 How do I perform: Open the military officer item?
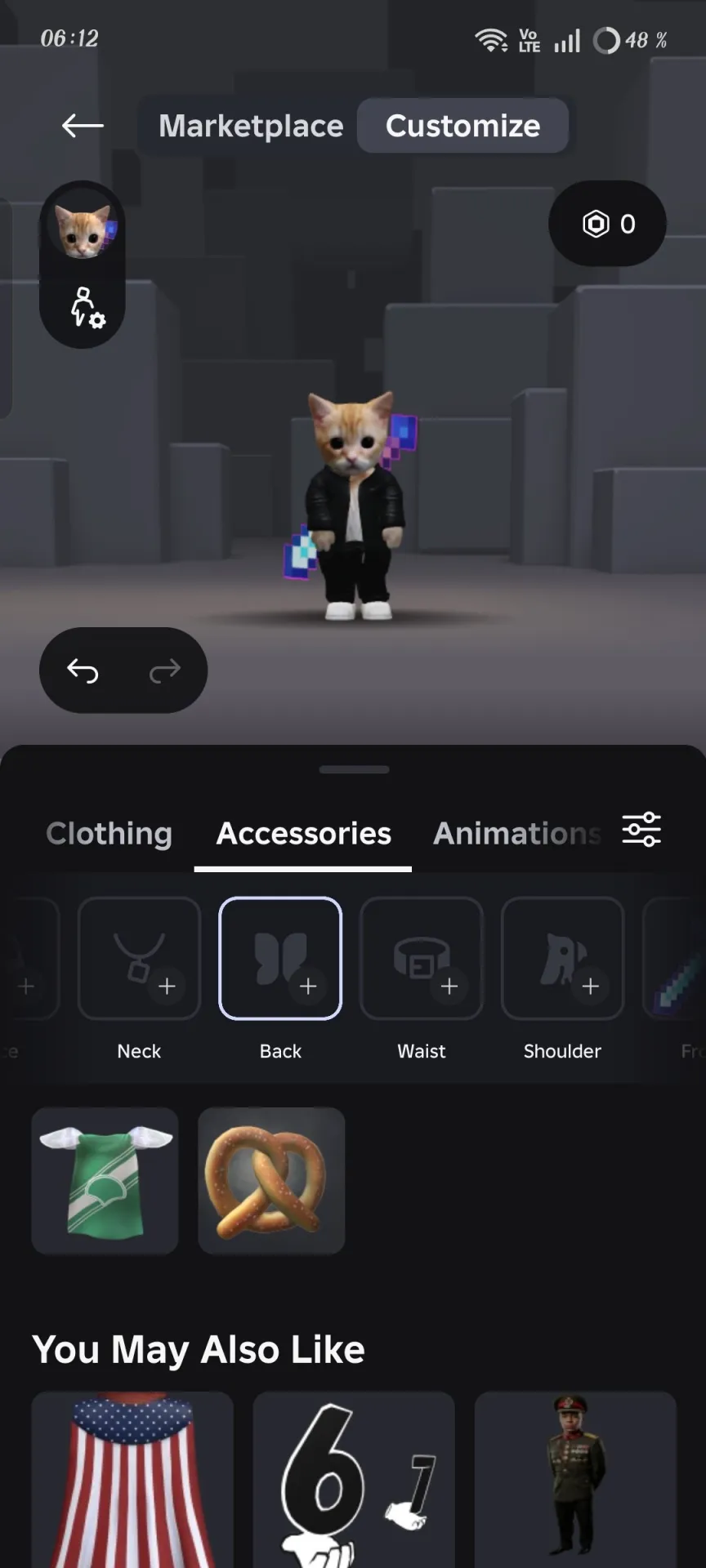coord(575,1480)
